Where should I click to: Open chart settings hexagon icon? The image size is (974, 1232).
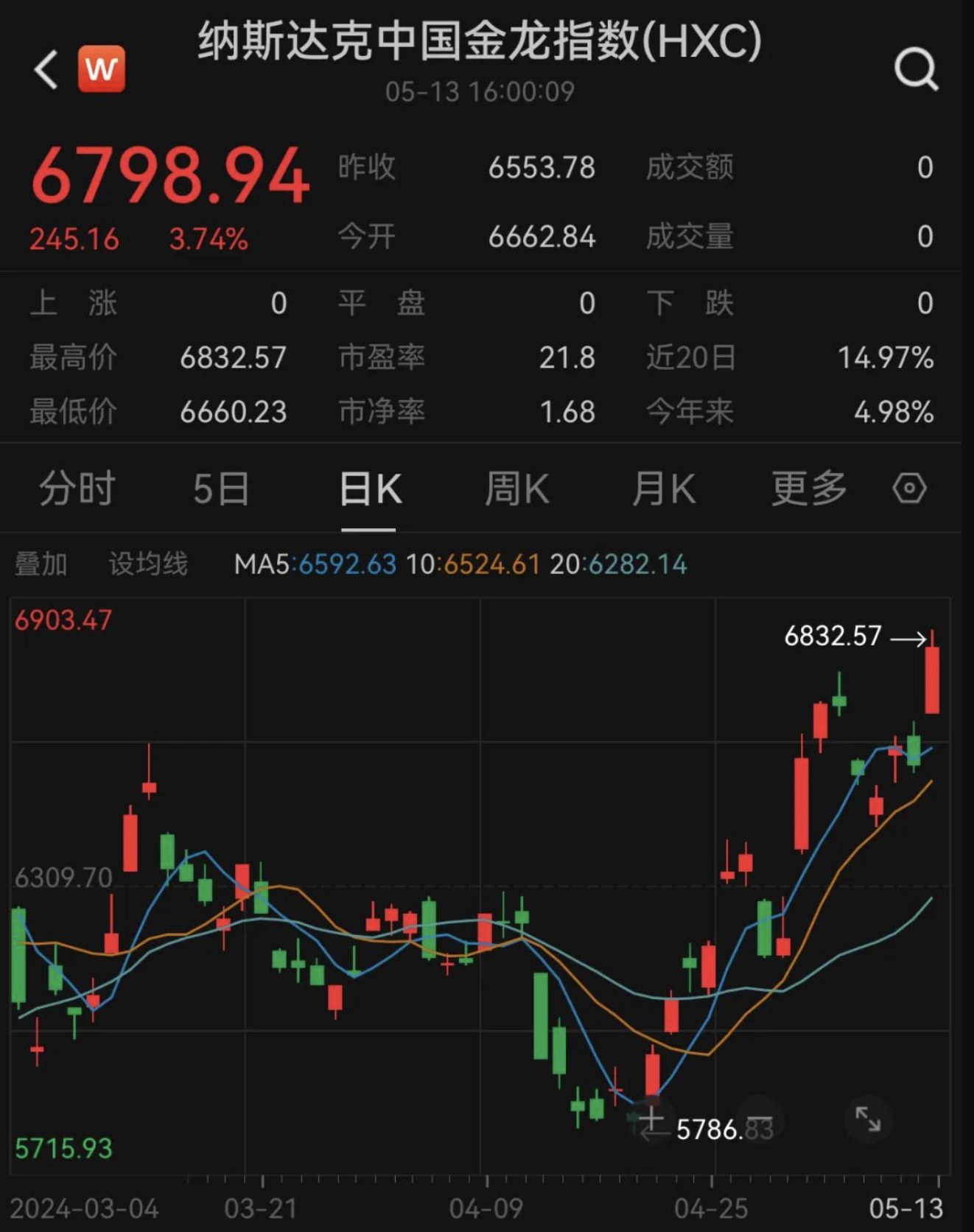(x=909, y=488)
